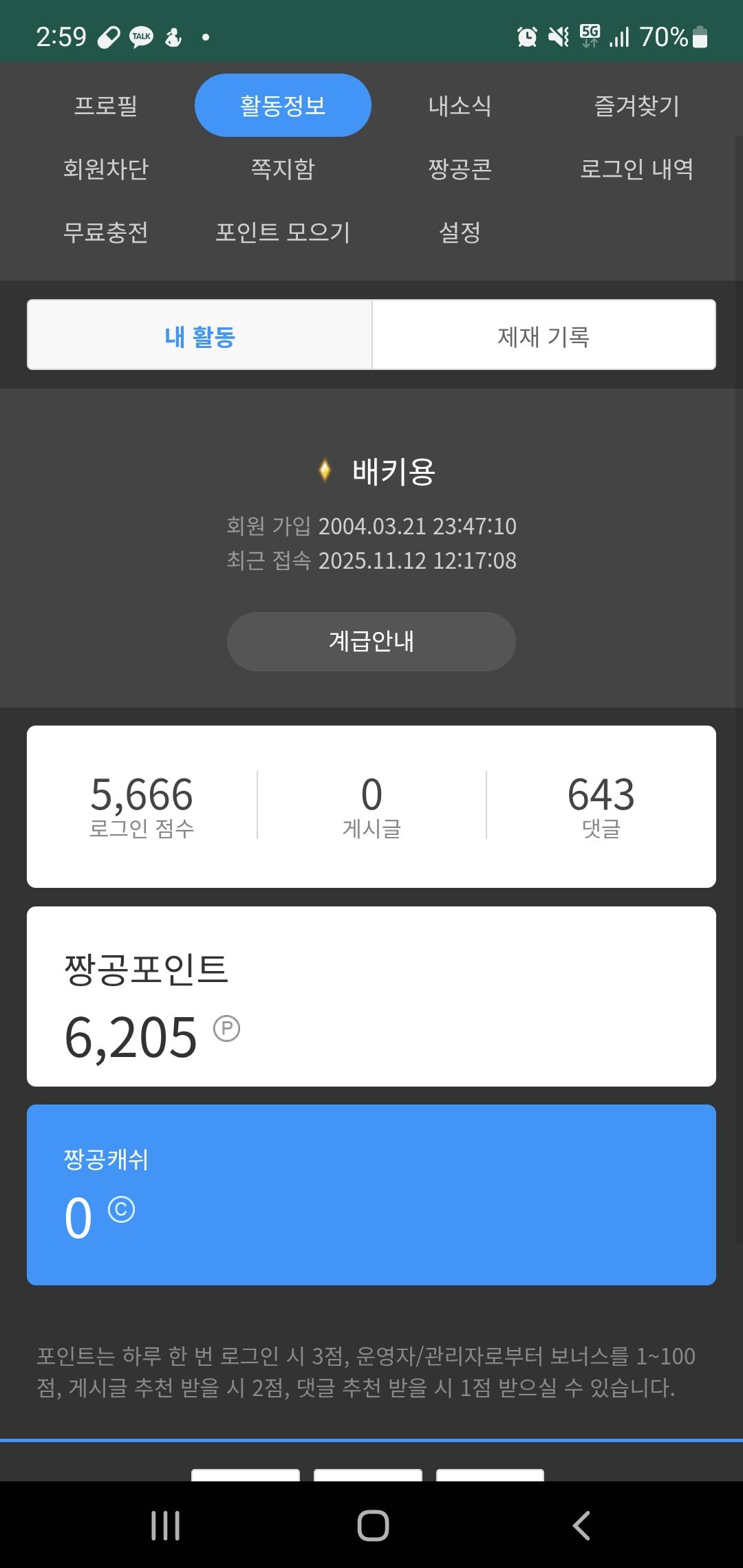Open 설정 menu
Screen dimensions: 743x1568
point(460,232)
